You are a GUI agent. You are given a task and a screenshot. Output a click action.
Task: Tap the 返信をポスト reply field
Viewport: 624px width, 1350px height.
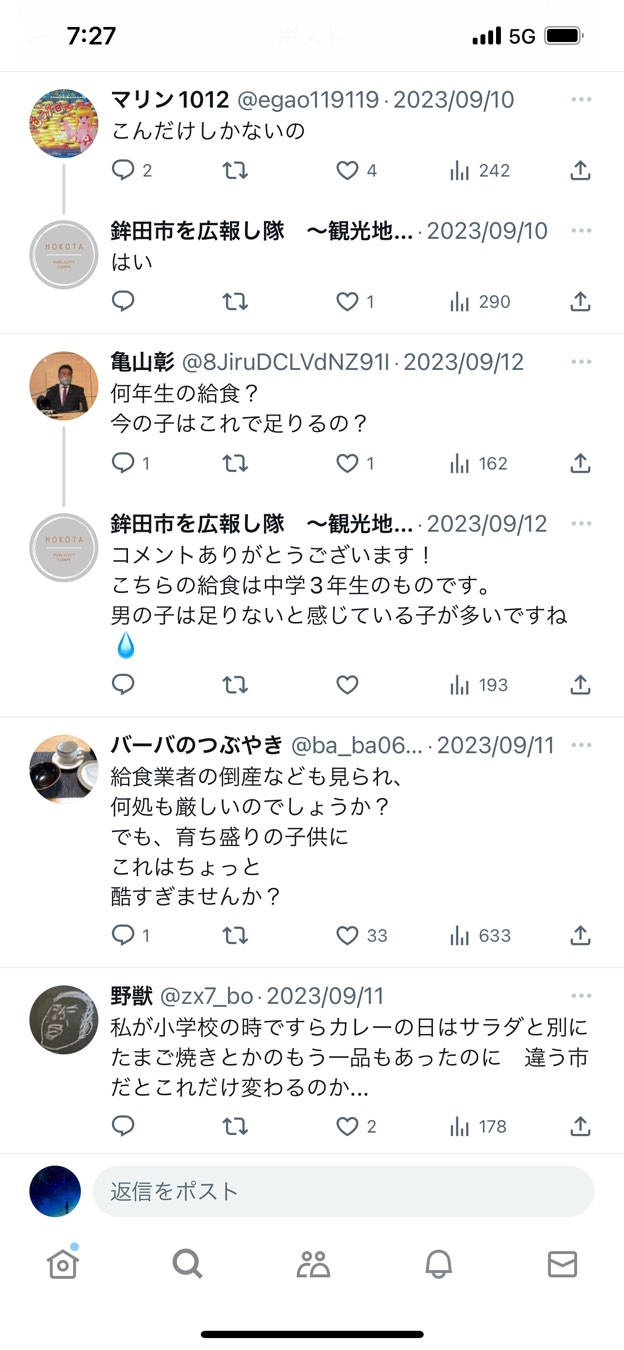[343, 1191]
